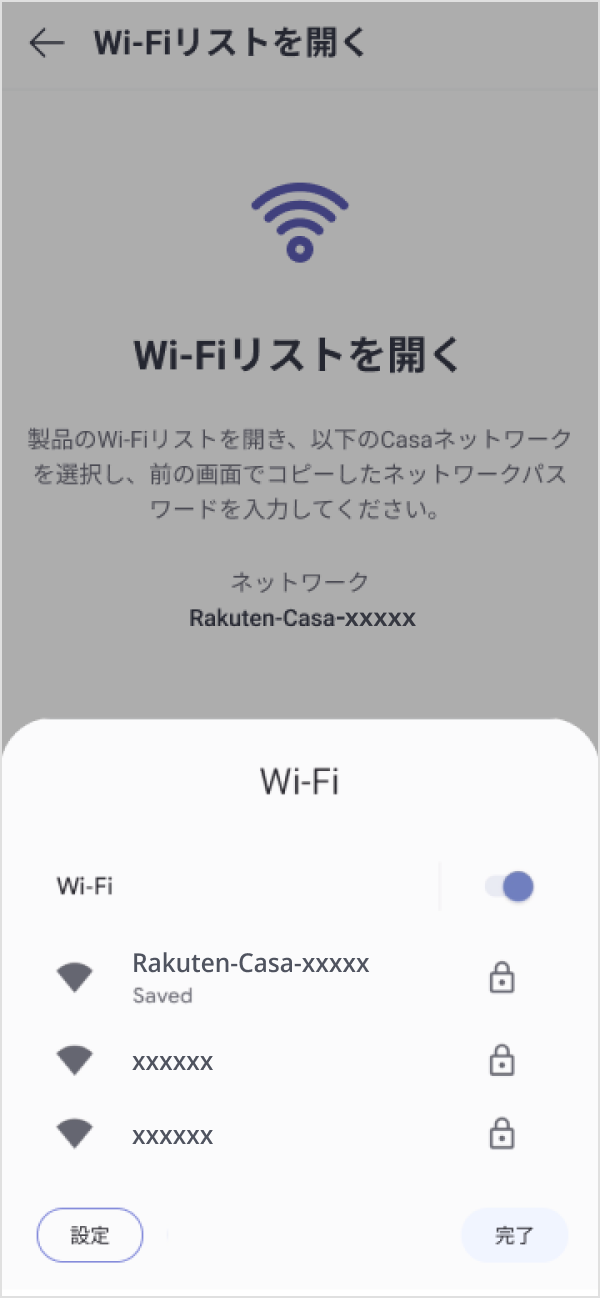Screen dimensions: 600x1298
Task: Toggle the Wi-Fi switch off
Action: point(509,886)
